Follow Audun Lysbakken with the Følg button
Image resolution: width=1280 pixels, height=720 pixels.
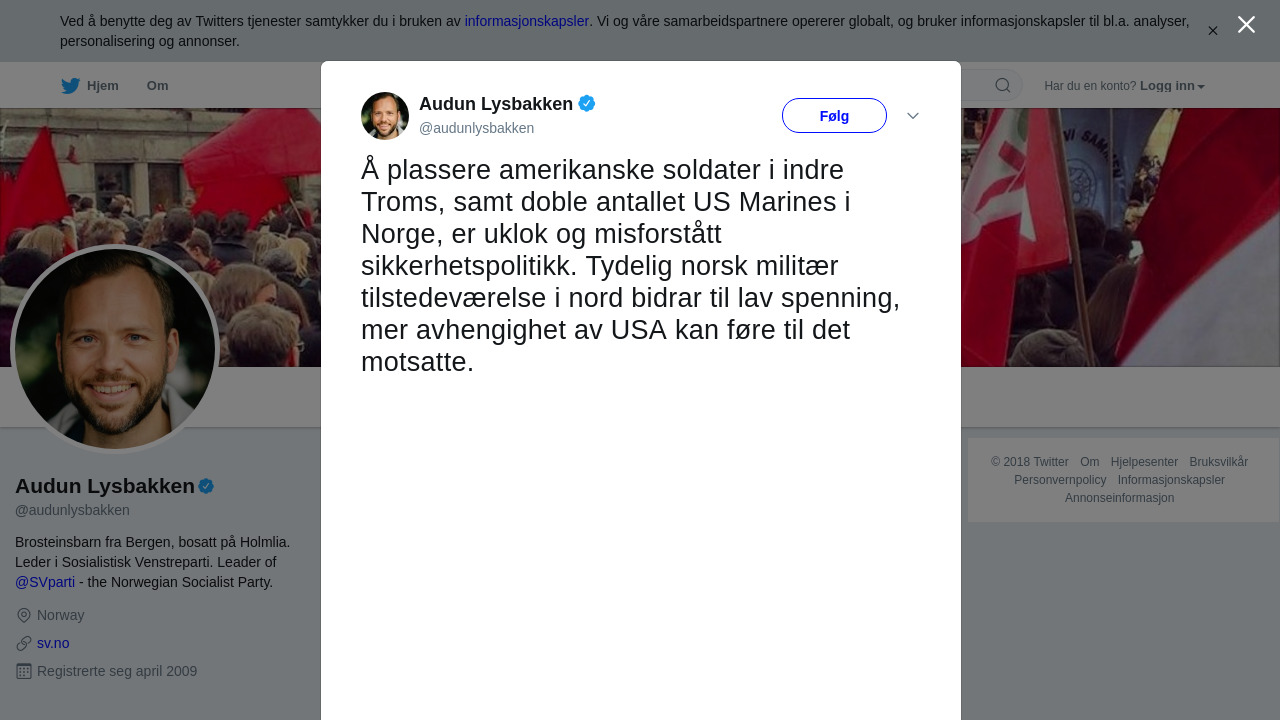coord(834,116)
